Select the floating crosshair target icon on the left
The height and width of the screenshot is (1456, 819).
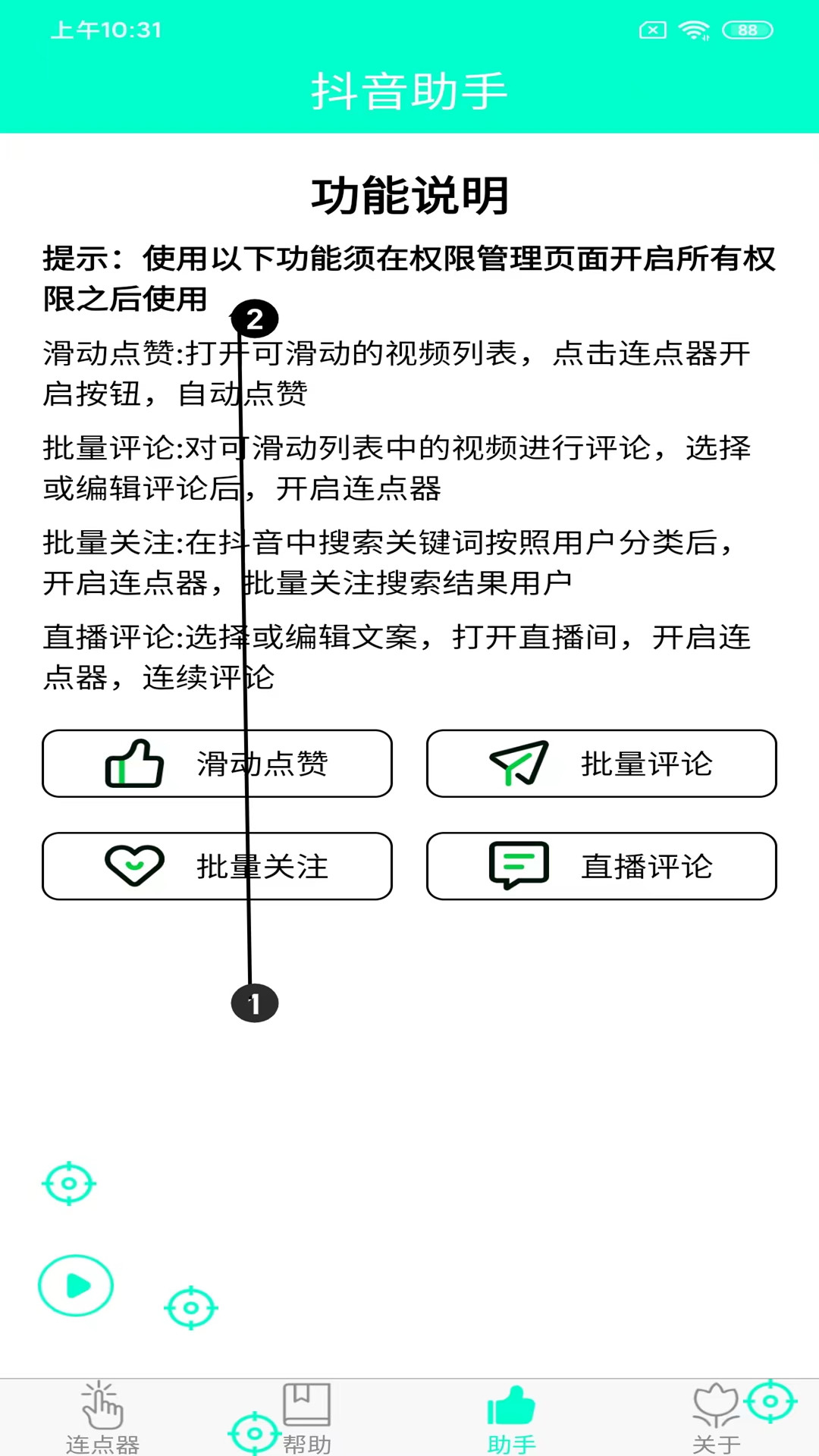pyautogui.click(x=68, y=1183)
